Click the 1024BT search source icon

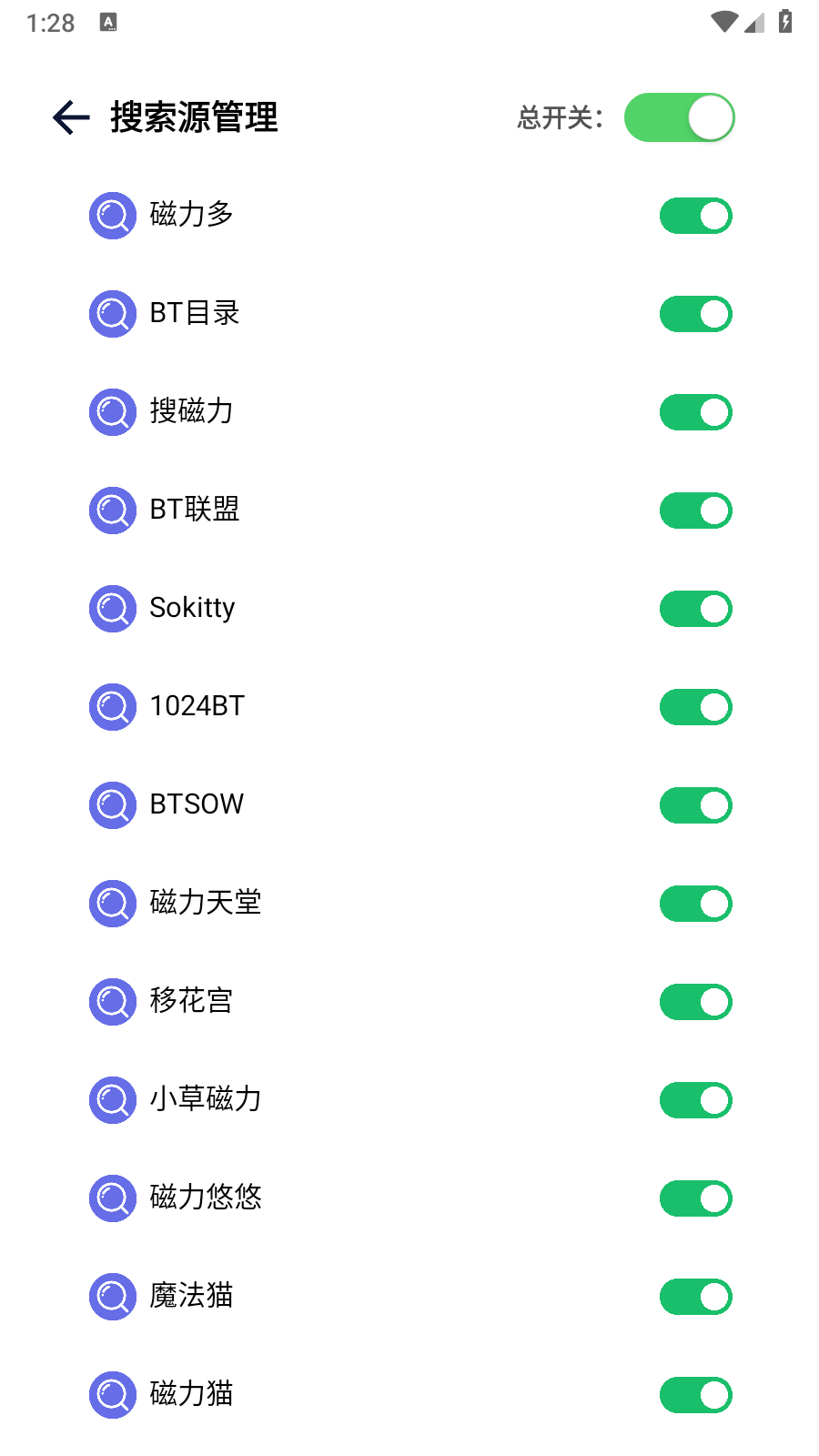(112, 707)
